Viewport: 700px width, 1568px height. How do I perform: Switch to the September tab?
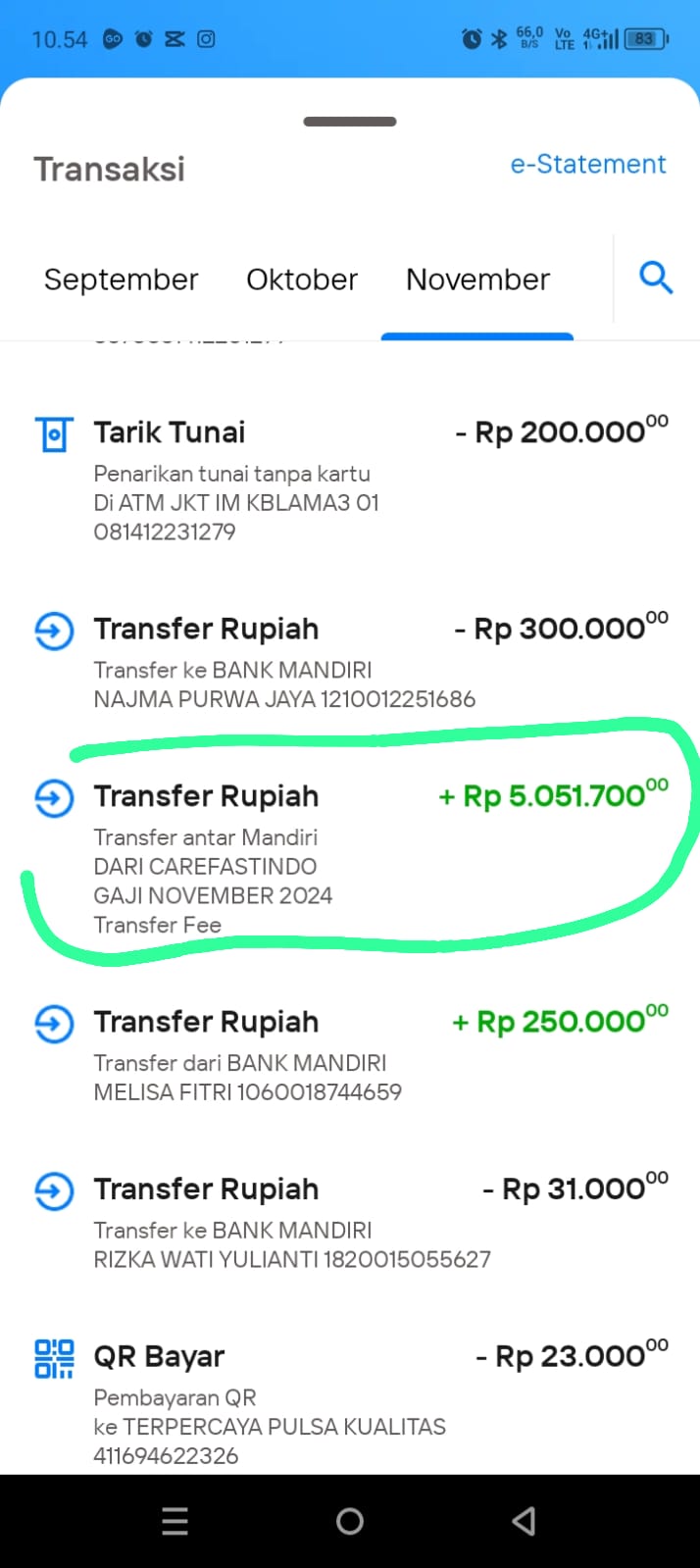(x=121, y=279)
